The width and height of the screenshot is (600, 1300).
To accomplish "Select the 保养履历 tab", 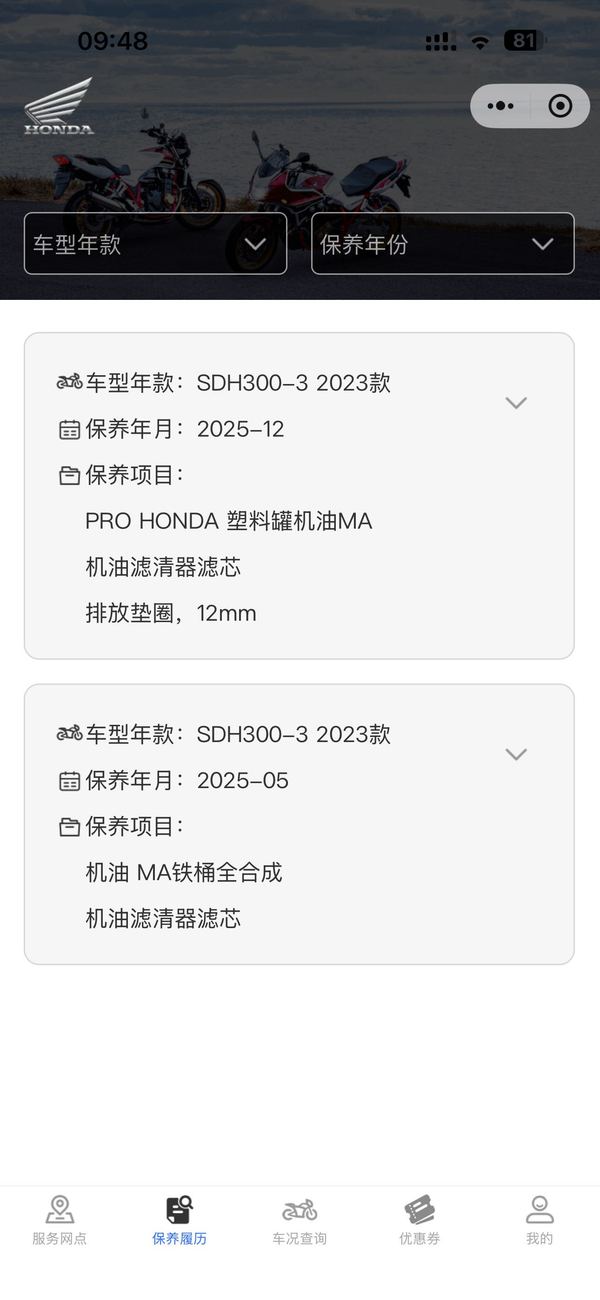I will (x=180, y=1221).
